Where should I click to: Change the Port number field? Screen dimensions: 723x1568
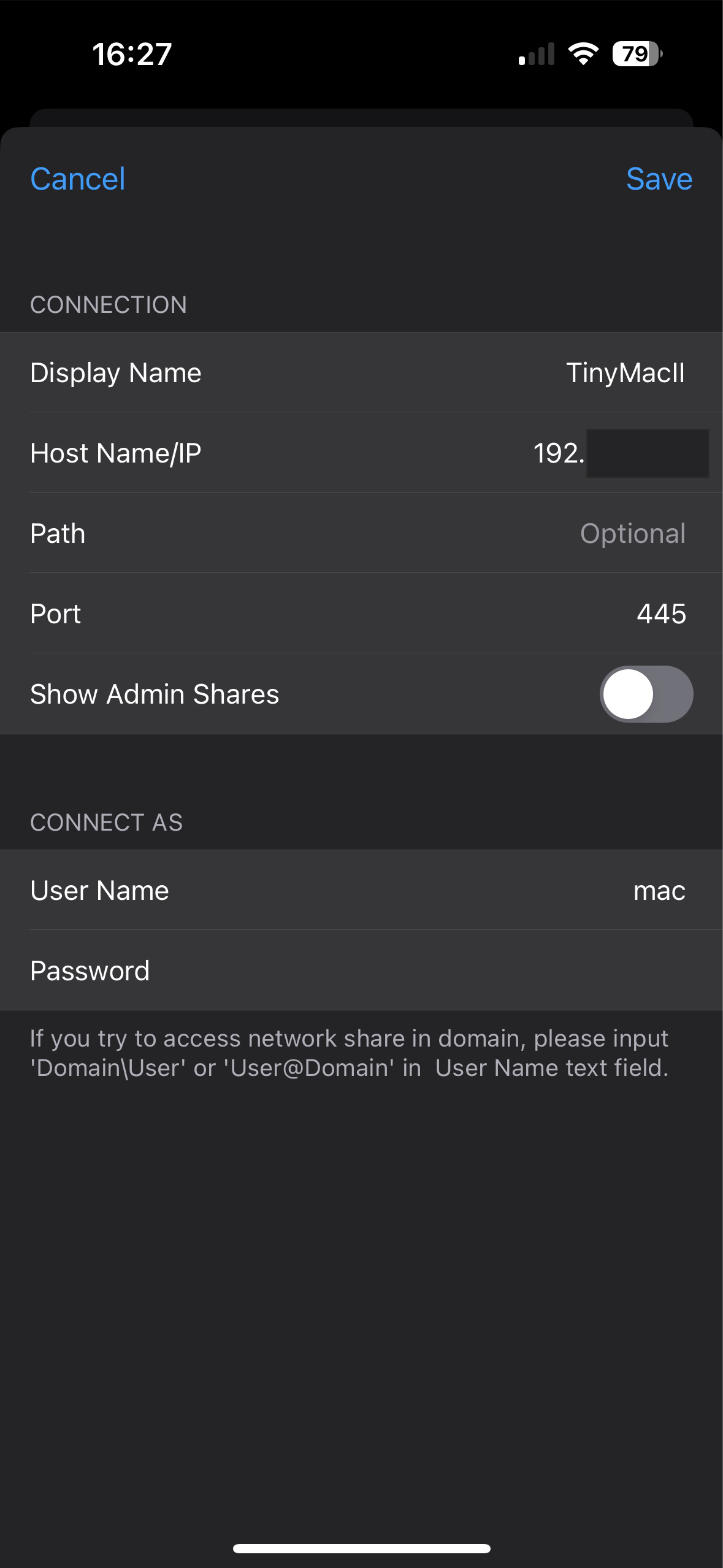coord(660,614)
